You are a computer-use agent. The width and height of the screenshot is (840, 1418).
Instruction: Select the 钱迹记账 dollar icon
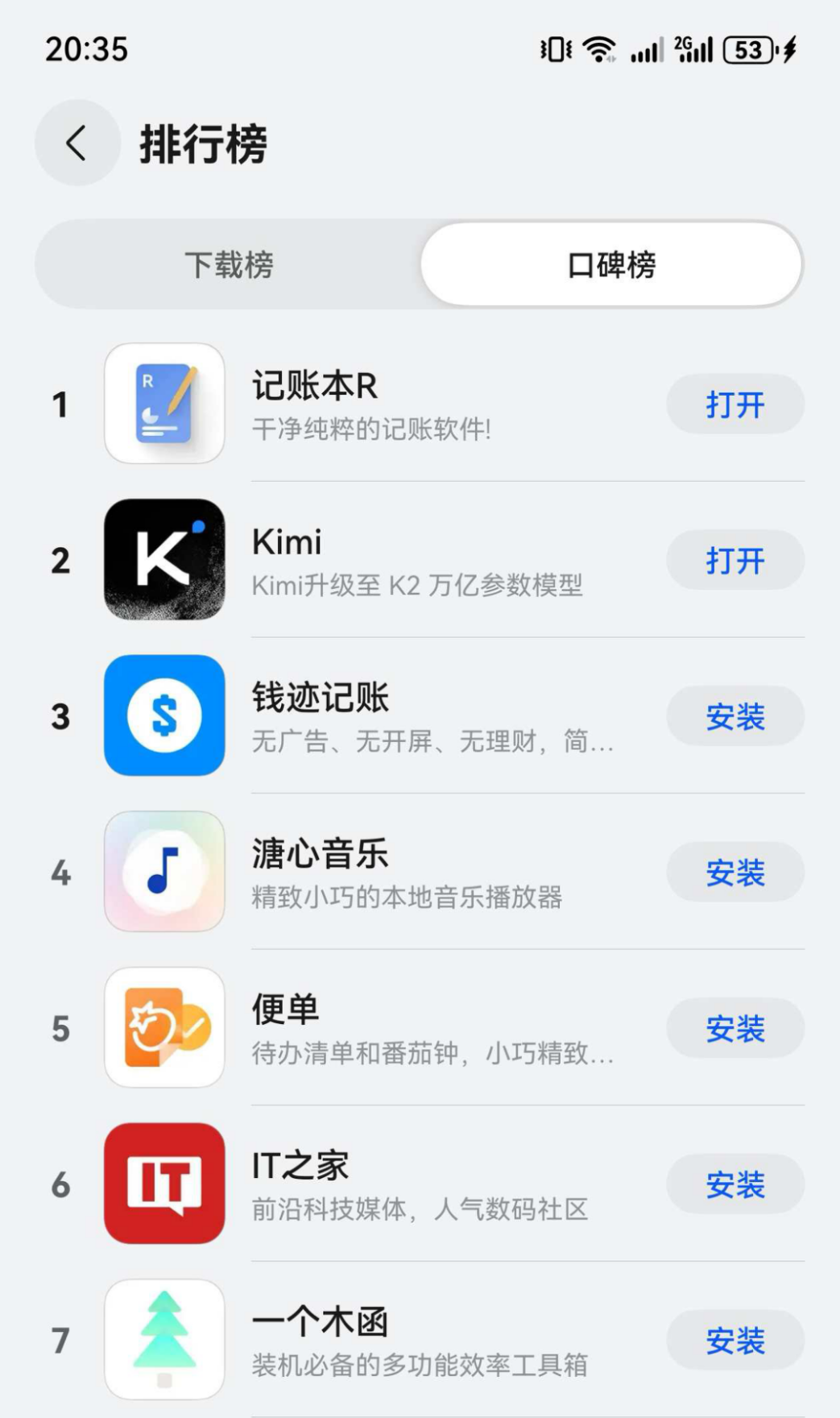click(163, 716)
